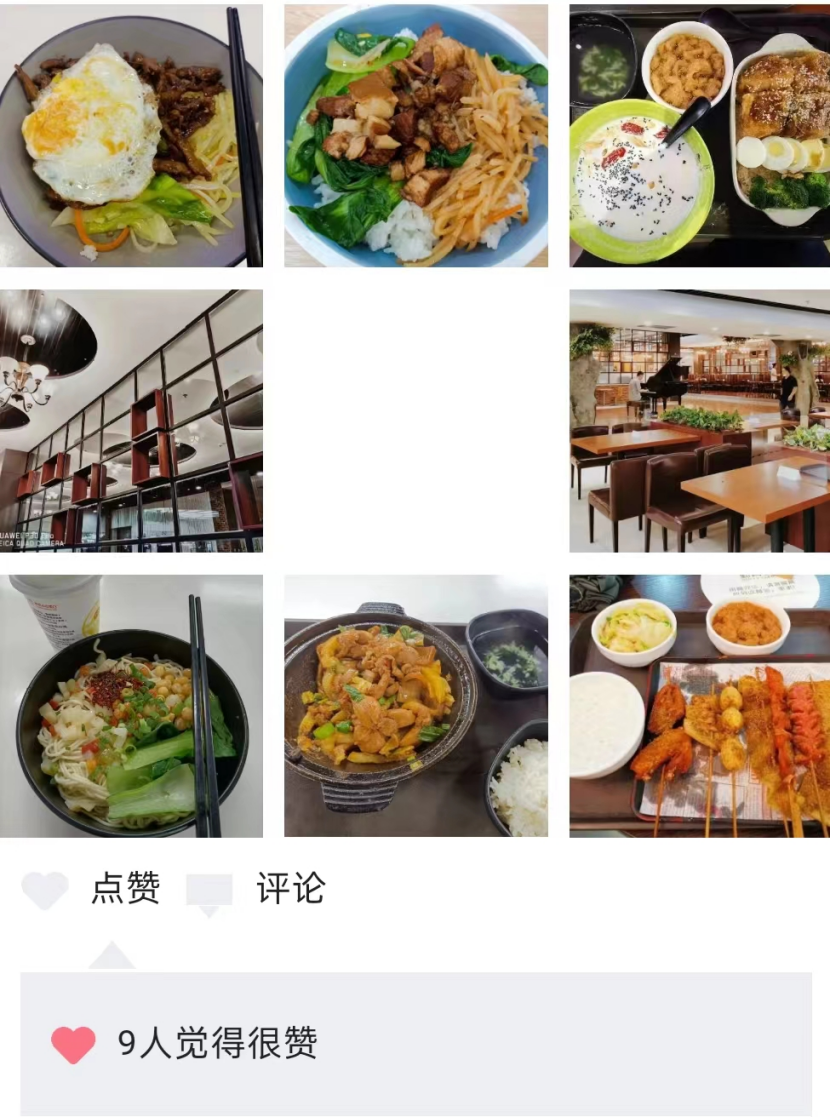Open the green bowl soup tray photo
Screen dimensions: 830x1117
pyautogui.click(x=700, y=136)
